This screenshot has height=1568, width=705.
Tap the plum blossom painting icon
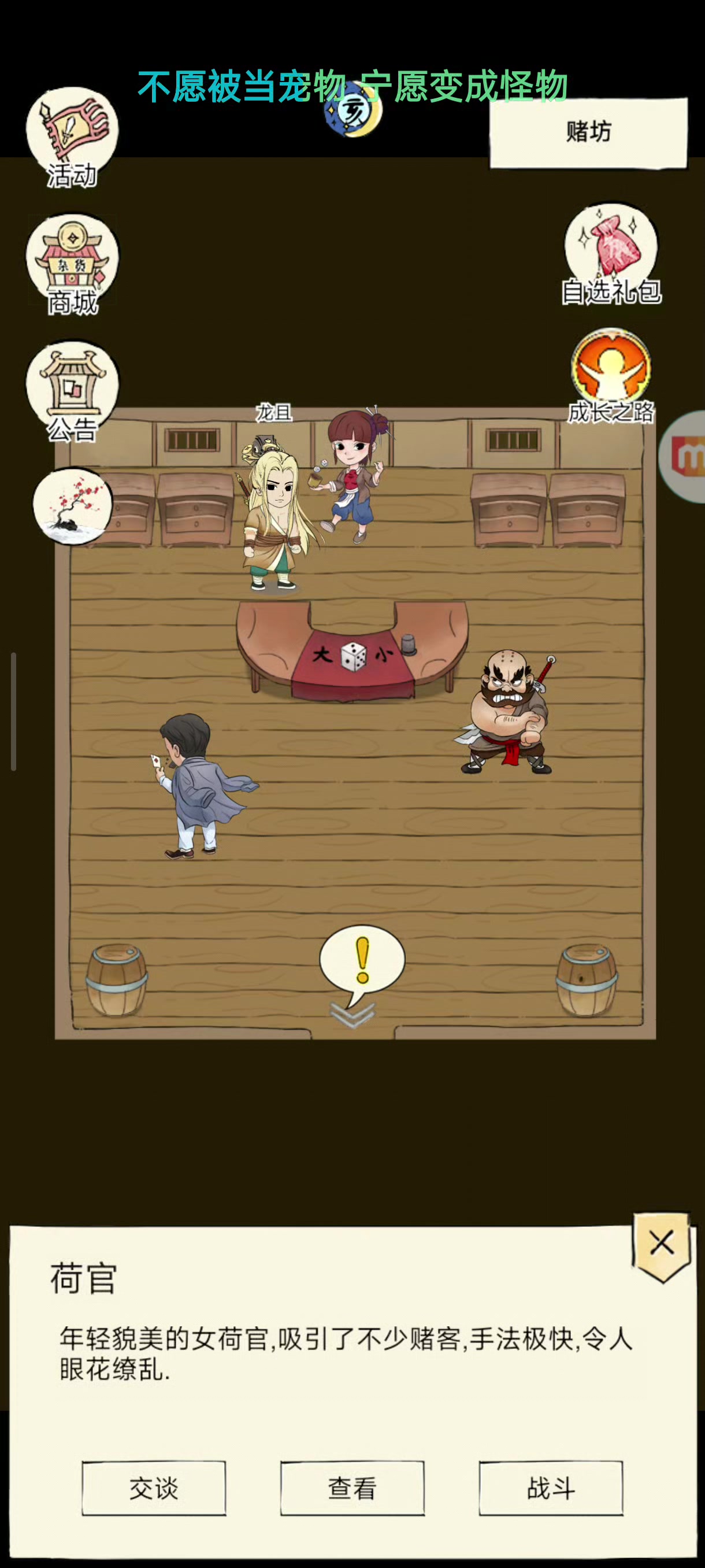coord(72,505)
